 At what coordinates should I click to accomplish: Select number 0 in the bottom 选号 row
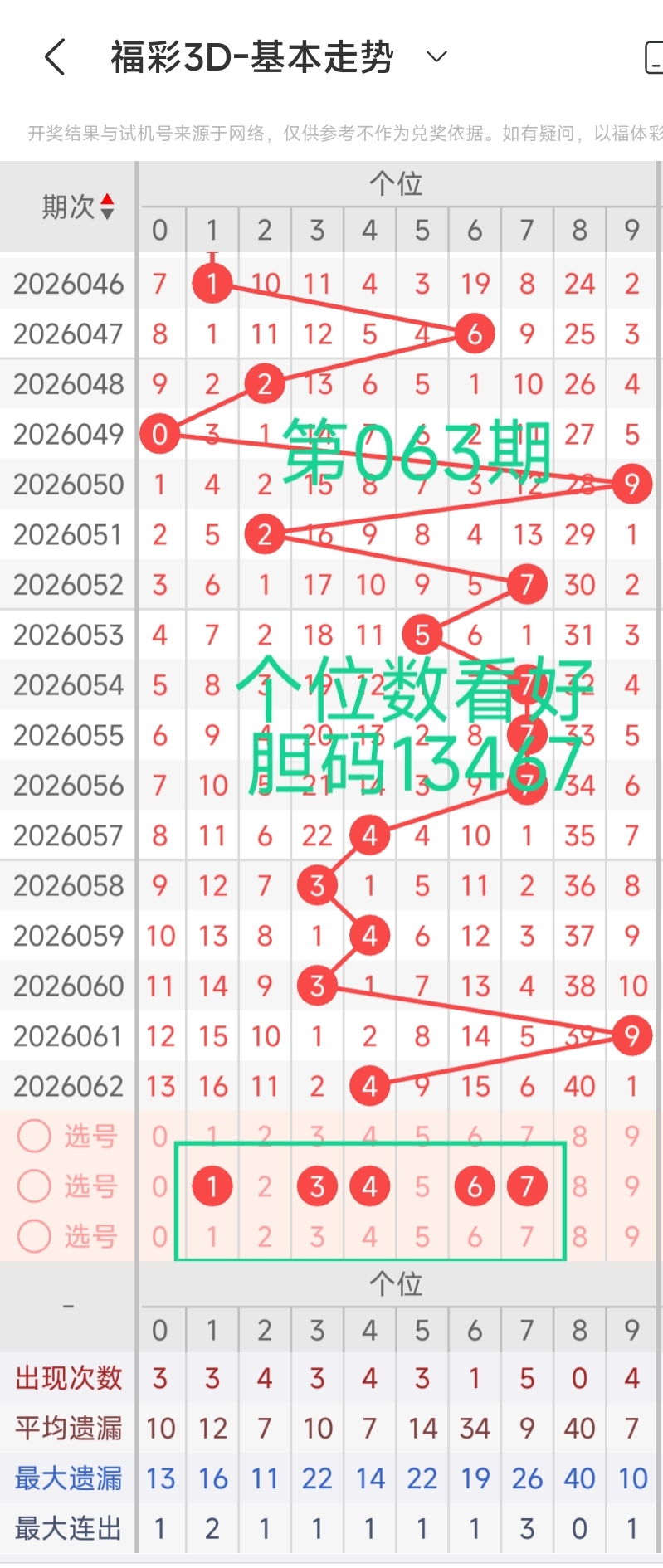coord(159,1236)
